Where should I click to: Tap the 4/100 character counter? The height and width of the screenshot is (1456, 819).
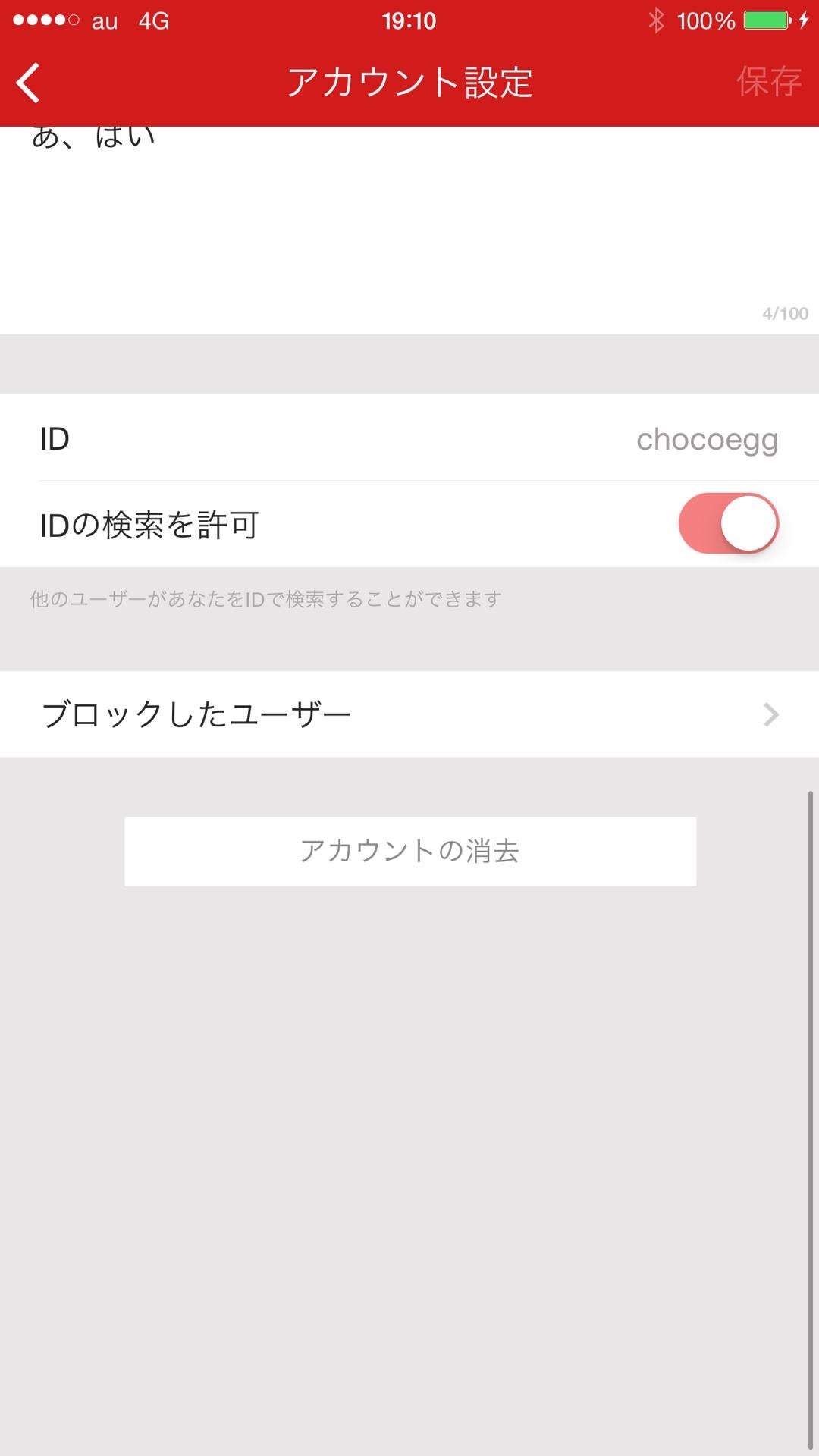coord(785,312)
